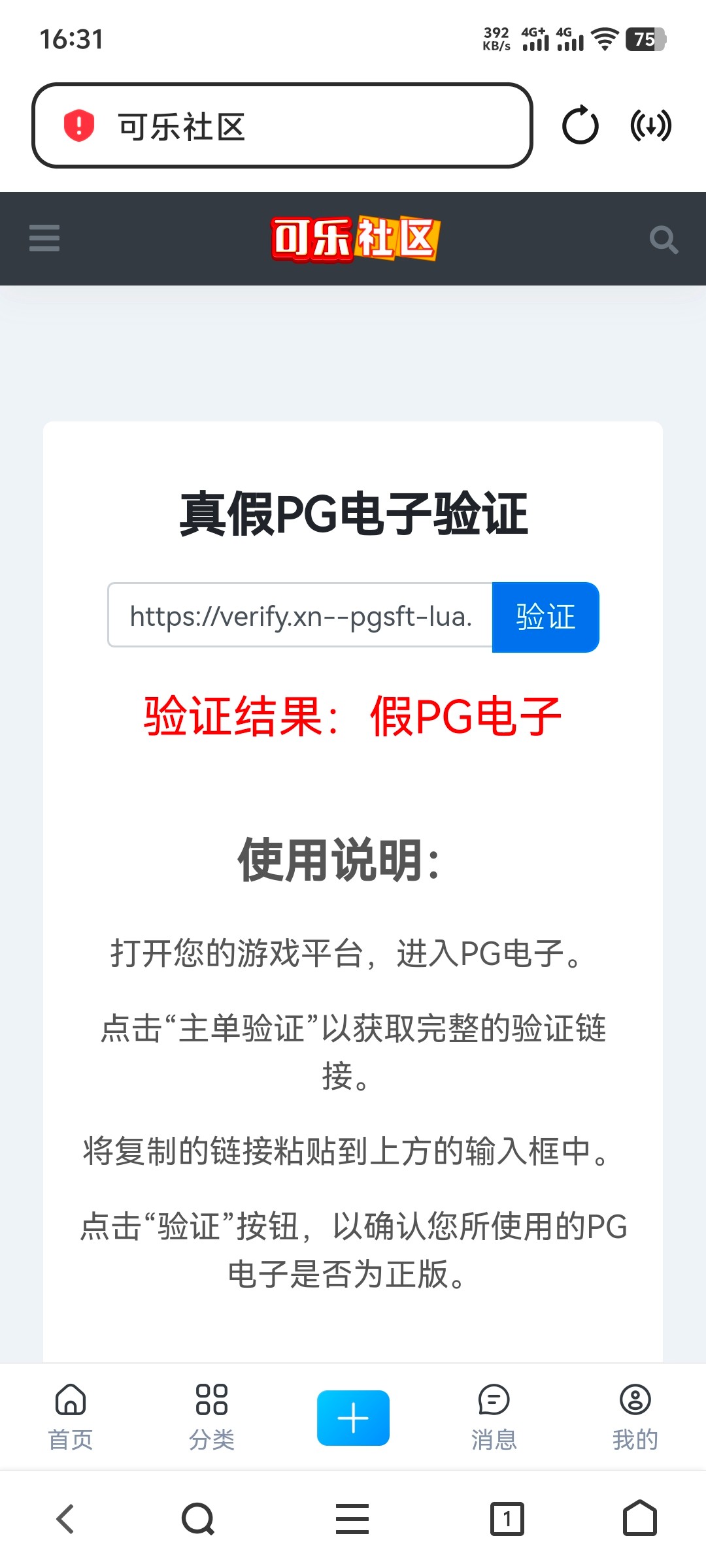
Task: Create a new post with plus button
Action: pyautogui.click(x=353, y=1418)
